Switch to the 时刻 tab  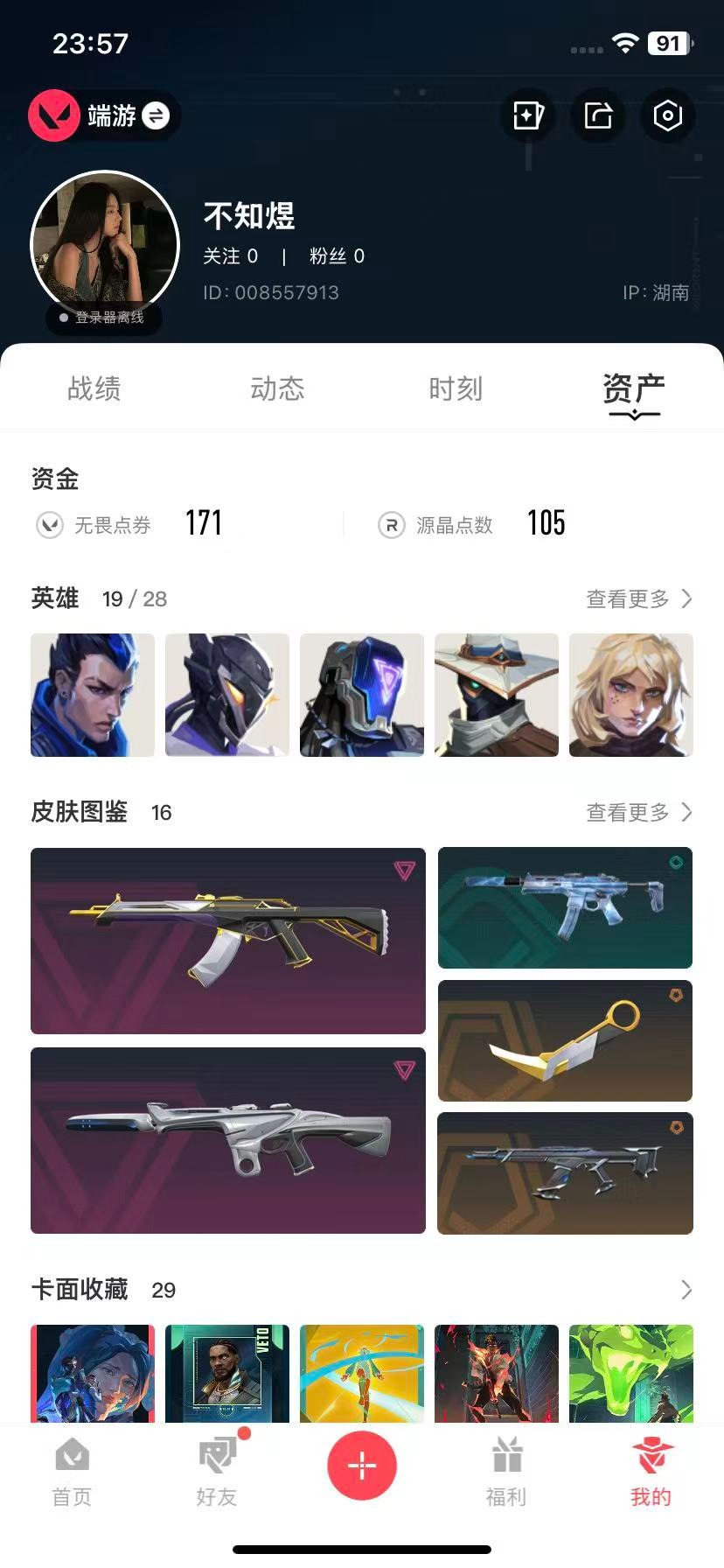[456, 388]
